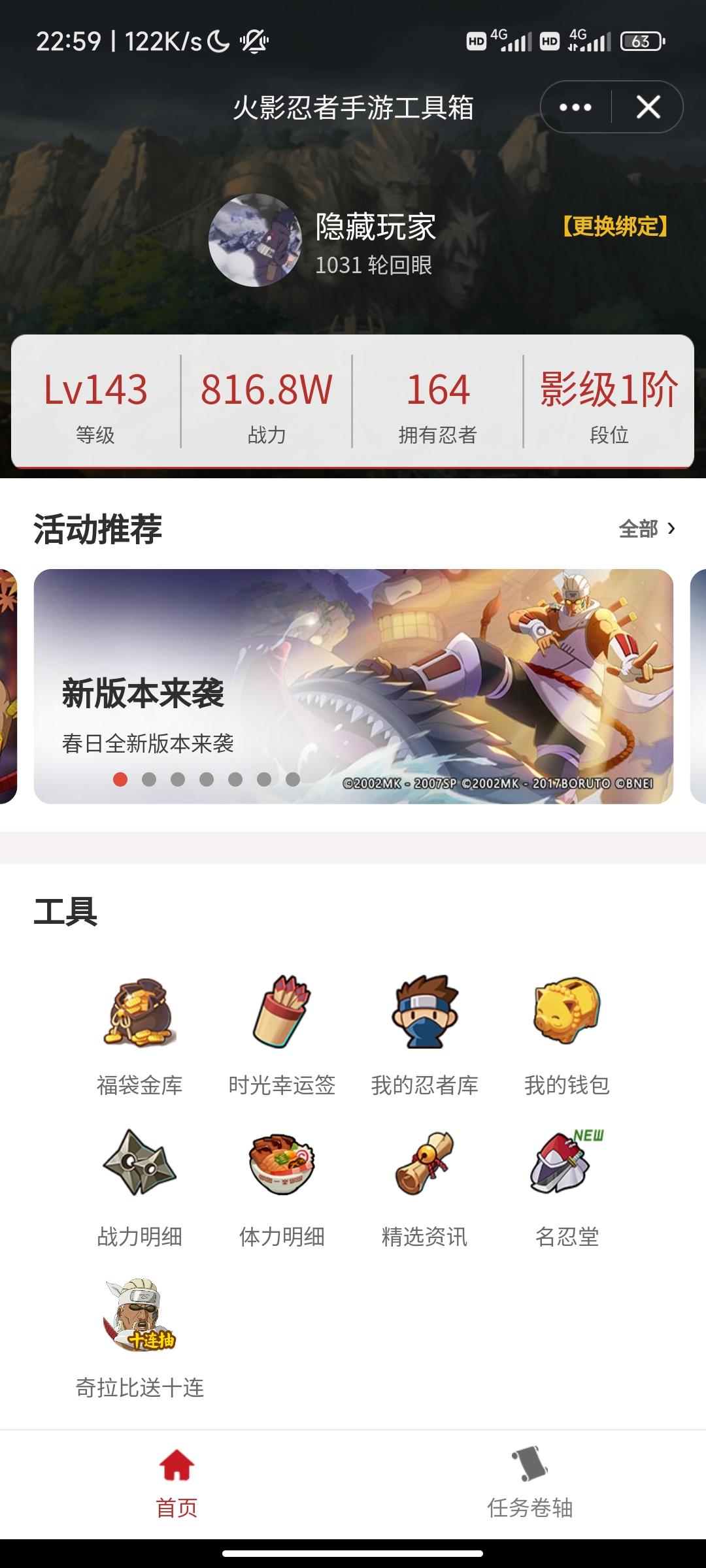The width and height of the screenshot is (706, 1568).
Task: Check the 164 拥有忍者 counter
Action: pyautogui.click(x=437, y=404)
